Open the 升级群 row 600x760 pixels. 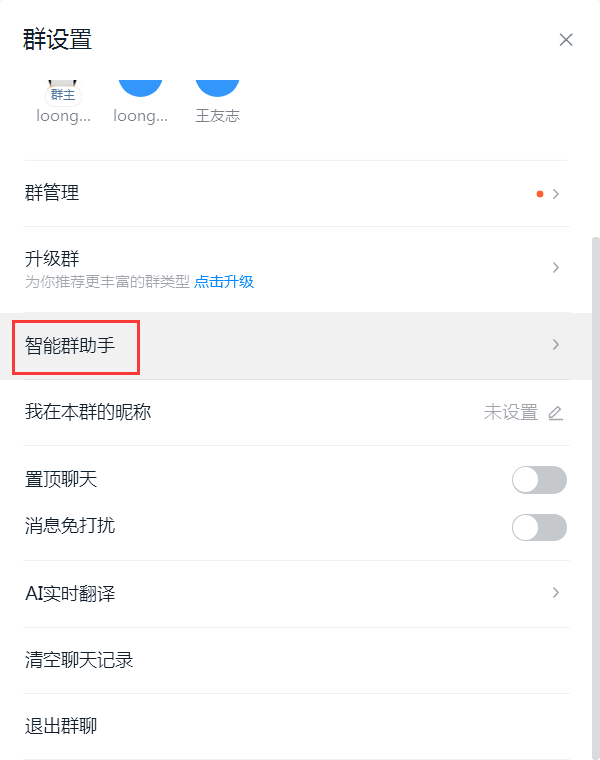click(x=290, y=267)
